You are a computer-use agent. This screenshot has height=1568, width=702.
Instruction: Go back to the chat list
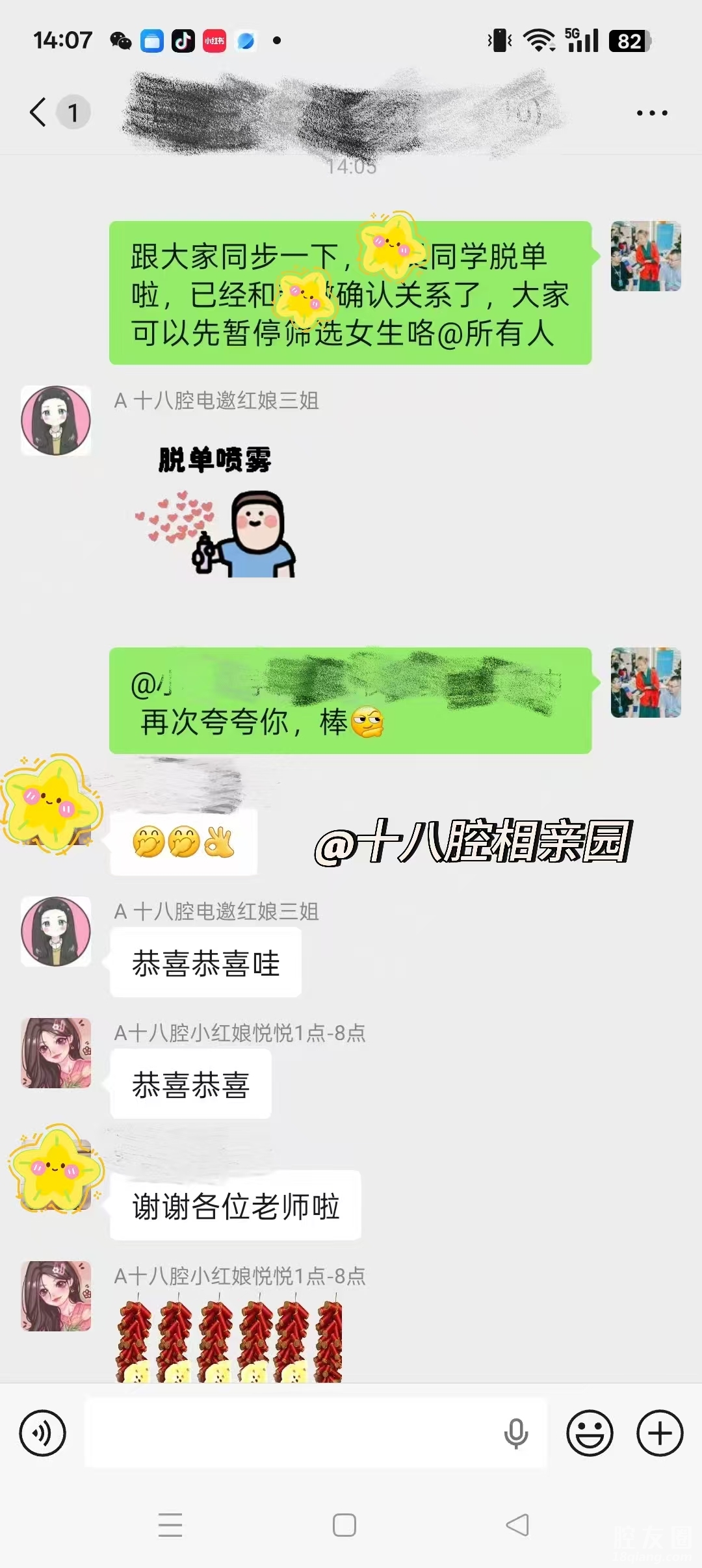39,112
